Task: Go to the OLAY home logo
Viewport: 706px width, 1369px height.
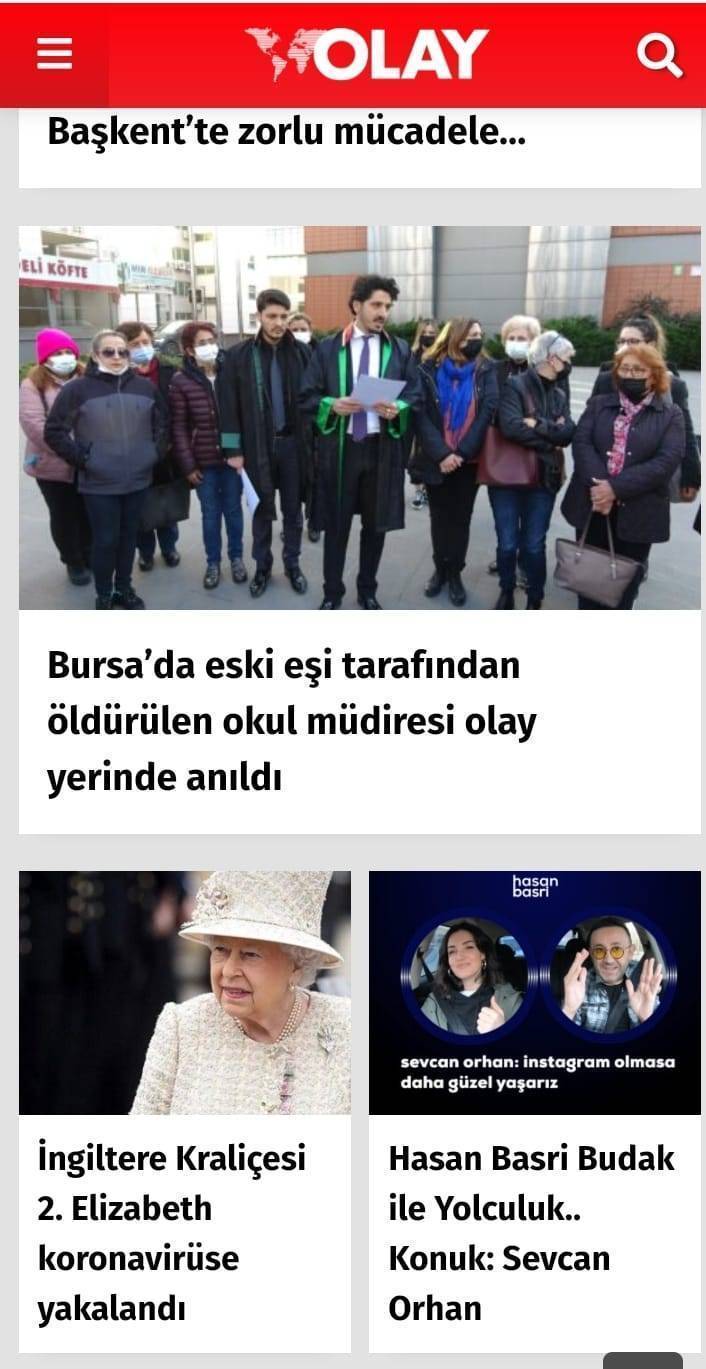Action: click(x=367, y=54)
